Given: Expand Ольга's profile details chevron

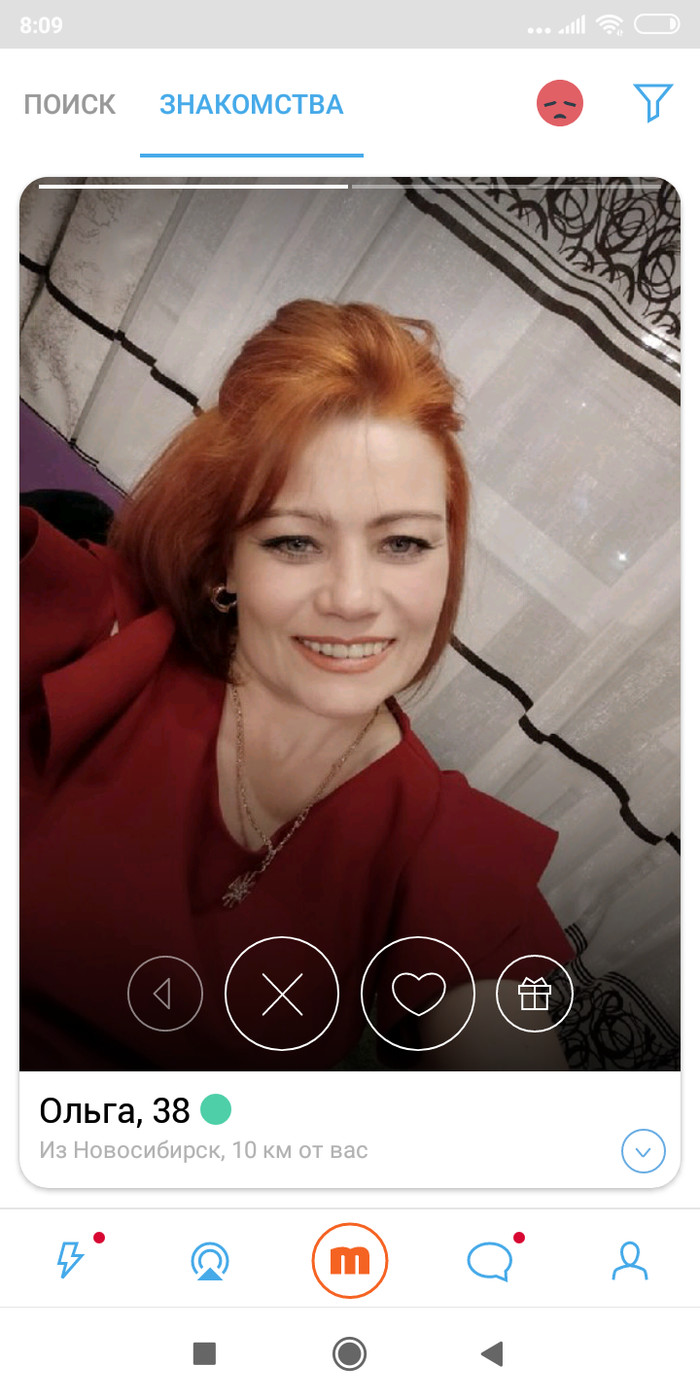Looking at the screenshot, I should [643, 1152].
